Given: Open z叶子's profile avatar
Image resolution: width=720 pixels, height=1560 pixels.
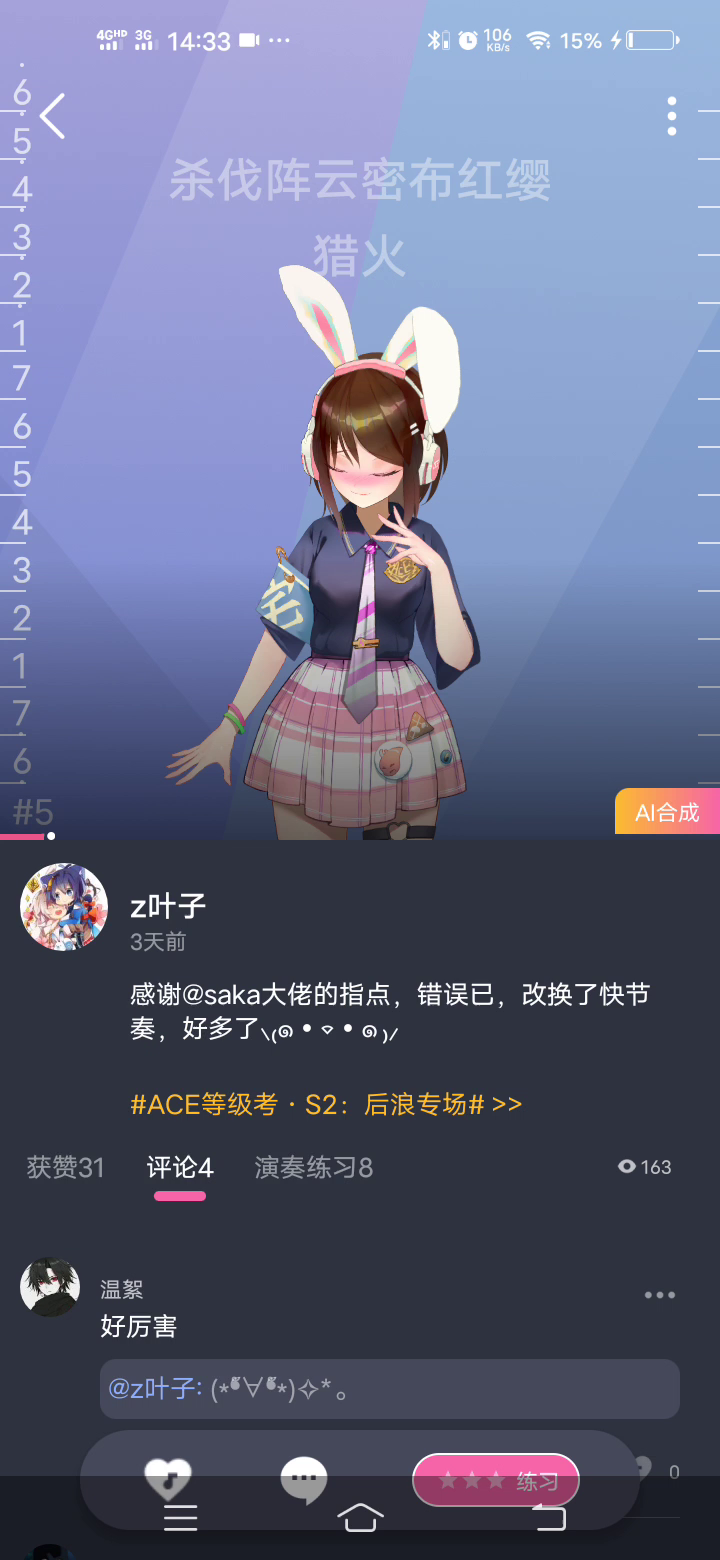Looking at the screenshot, I should point(64,907).
